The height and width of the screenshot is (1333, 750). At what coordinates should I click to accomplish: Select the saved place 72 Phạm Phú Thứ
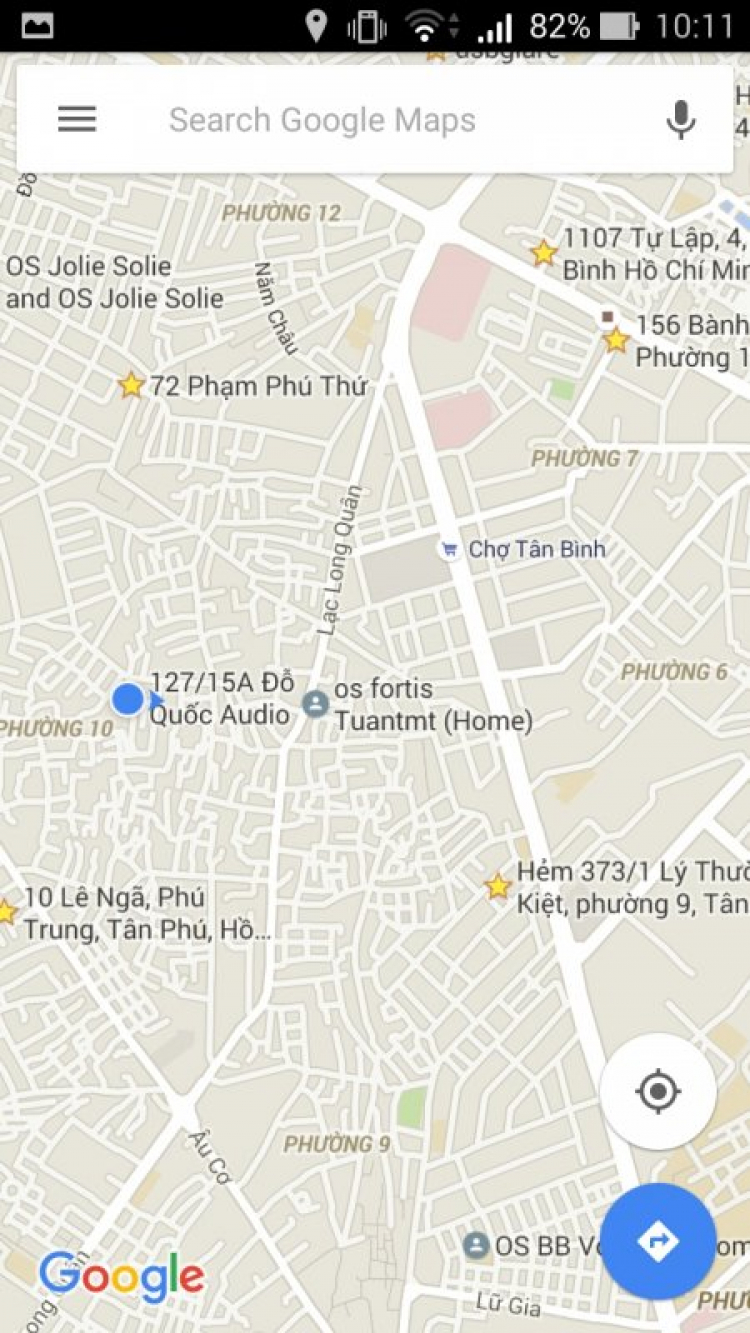click(x=131, y=385)
